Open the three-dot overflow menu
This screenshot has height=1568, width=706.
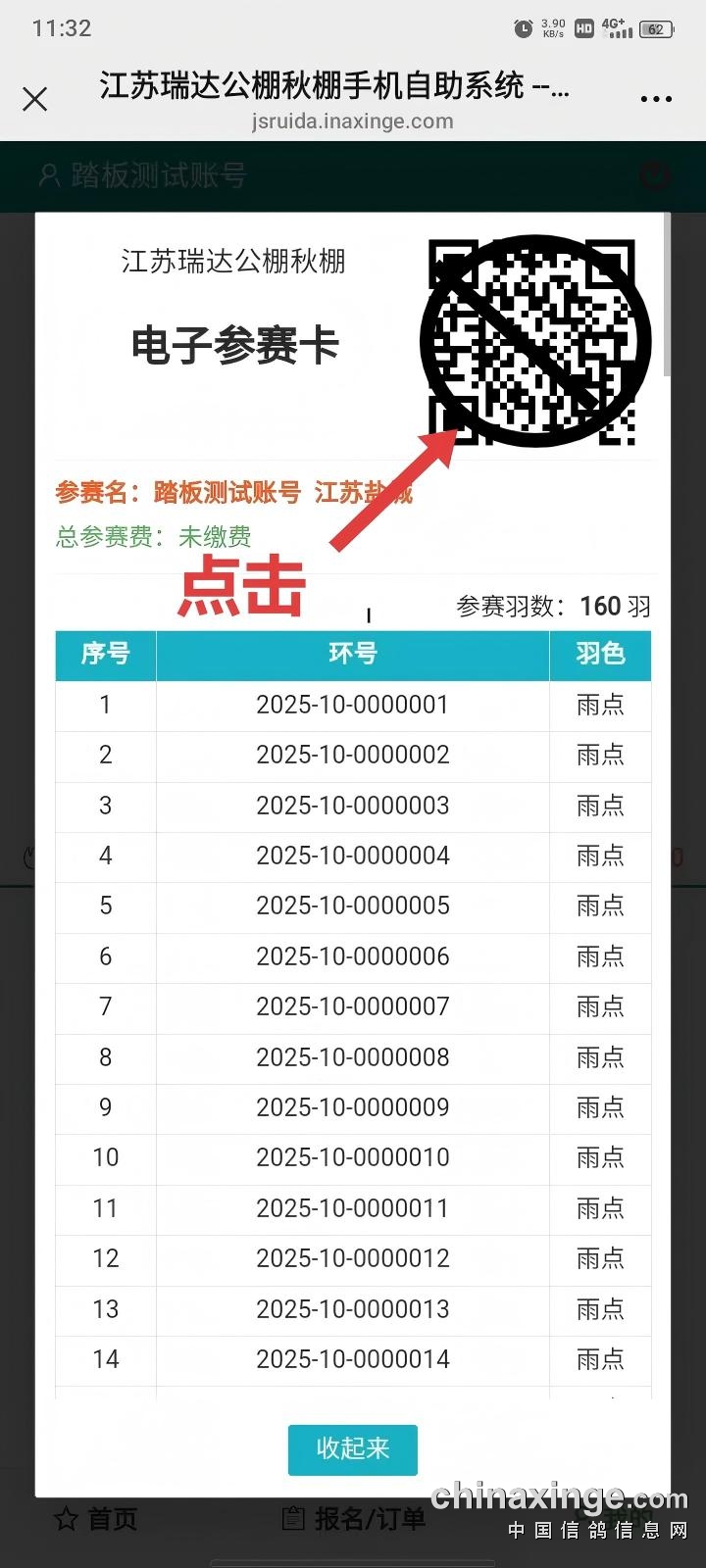pos(655,99)
